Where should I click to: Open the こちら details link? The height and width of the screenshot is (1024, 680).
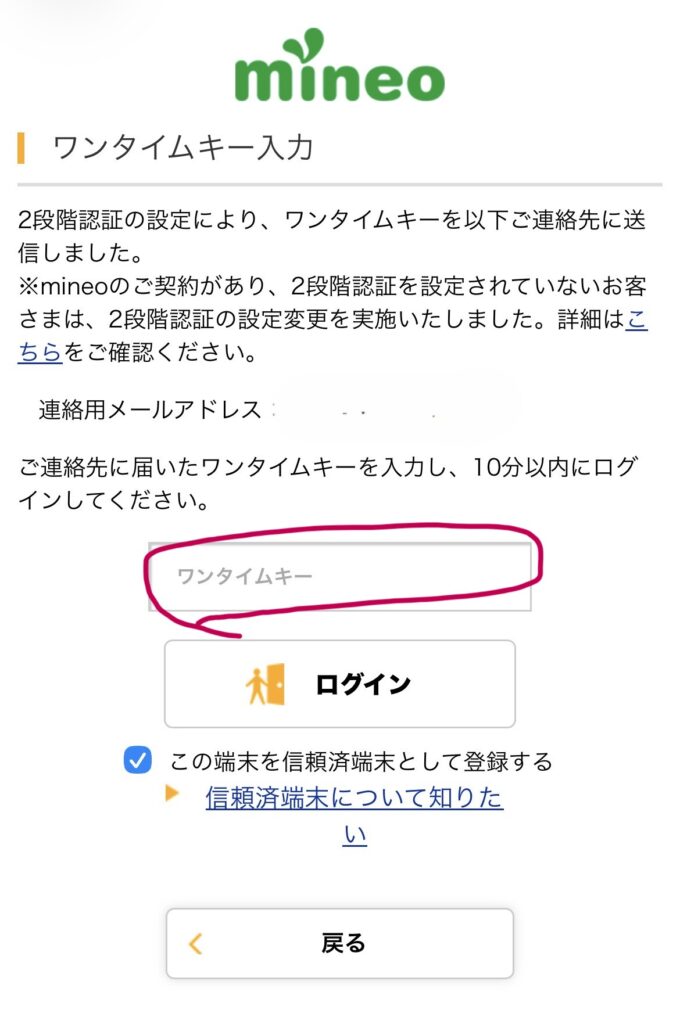pyautogui.click(x=636, y=322)
